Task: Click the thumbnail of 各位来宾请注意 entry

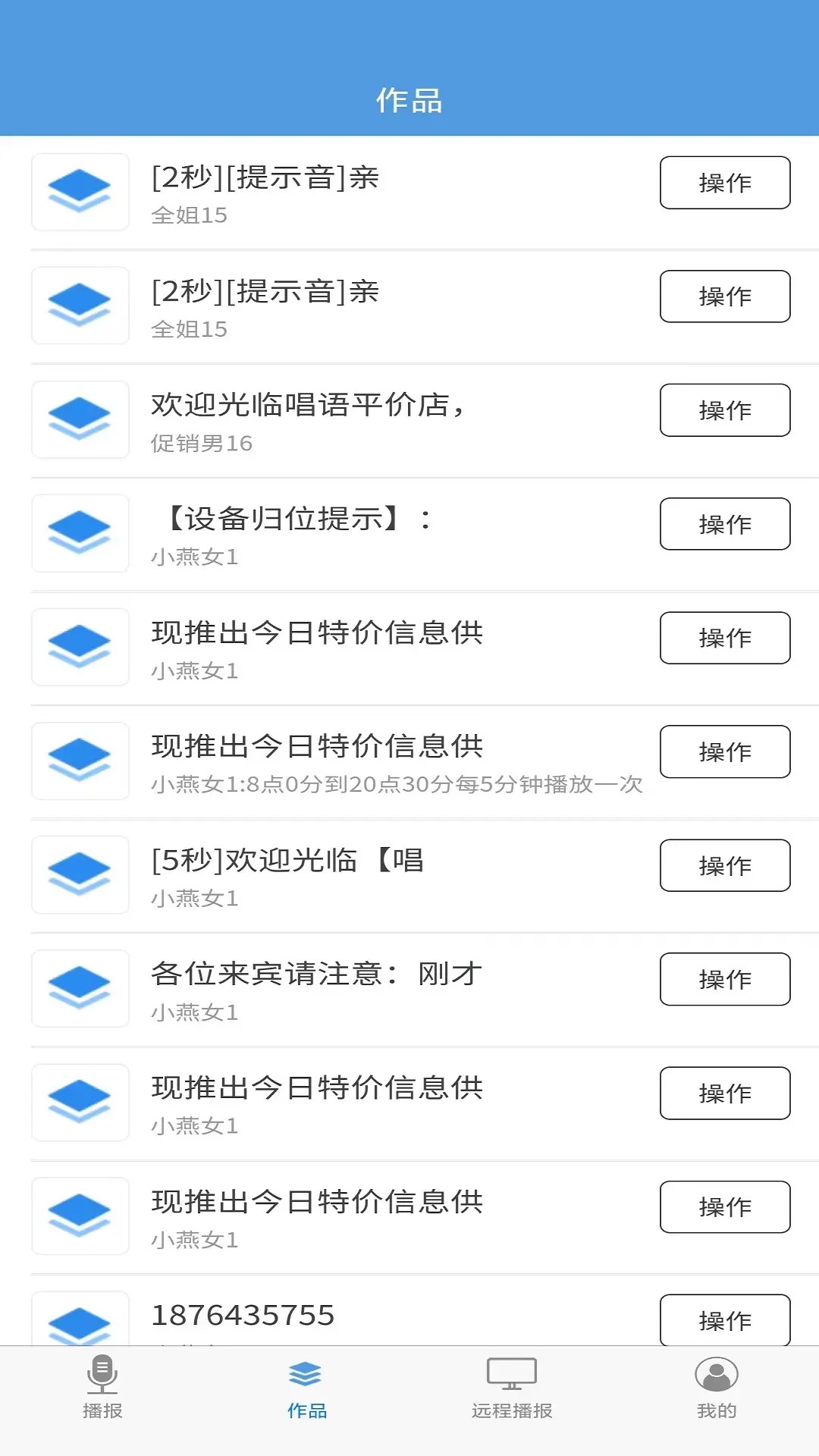Action: pos(80,988)
